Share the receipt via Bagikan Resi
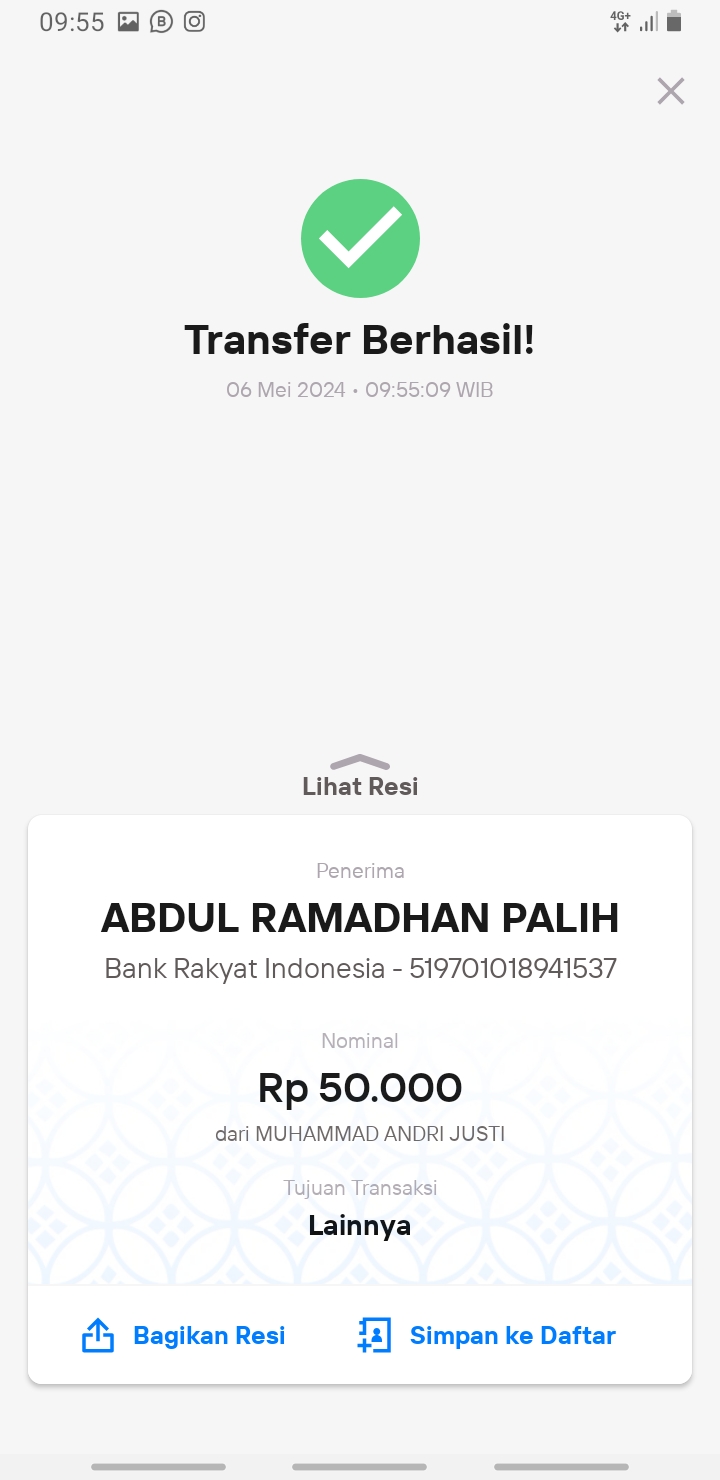Viewport: 720px width, 1480px height. pos(184,1335)
